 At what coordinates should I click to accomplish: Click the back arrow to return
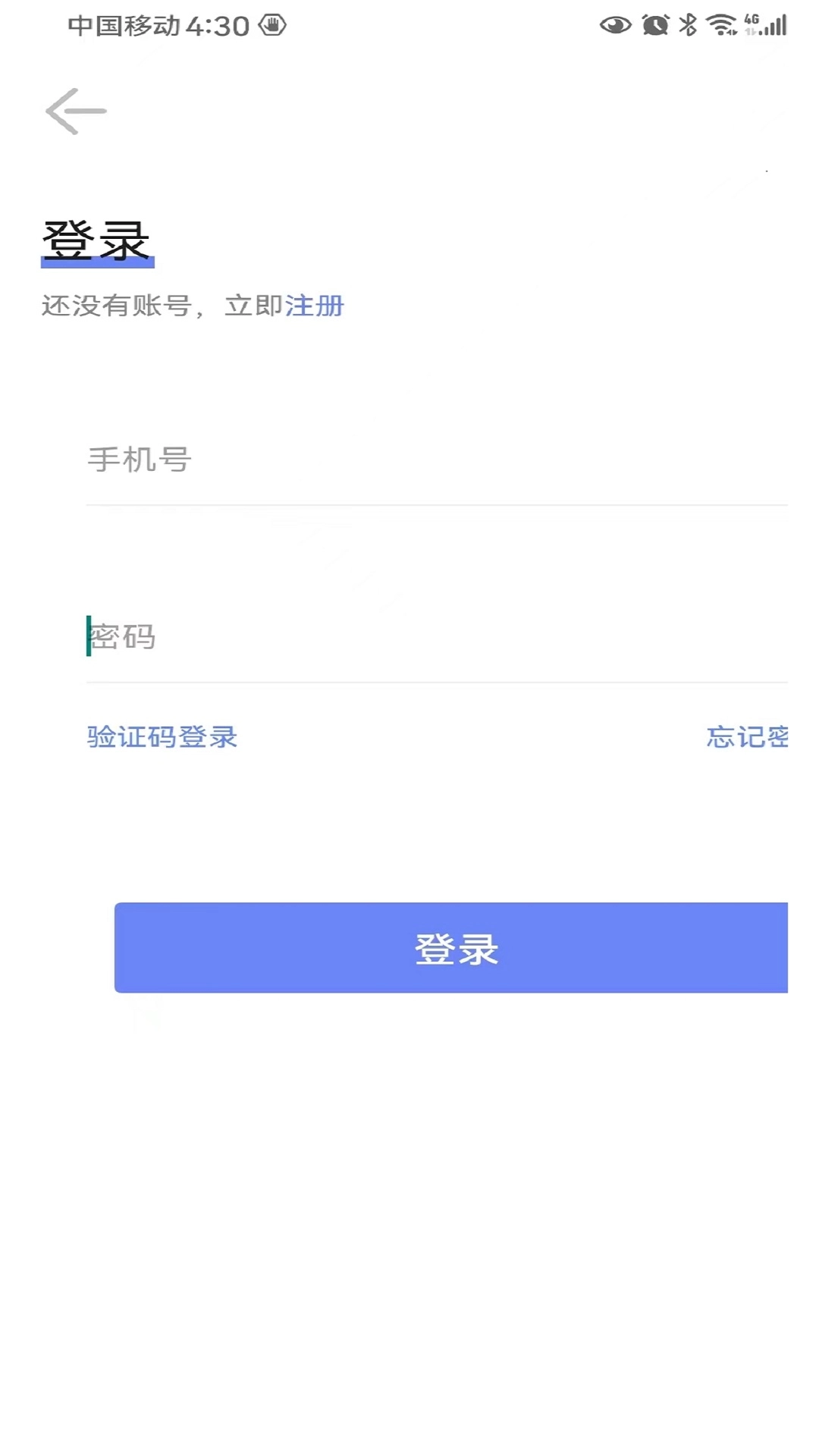tap(74, 111)
